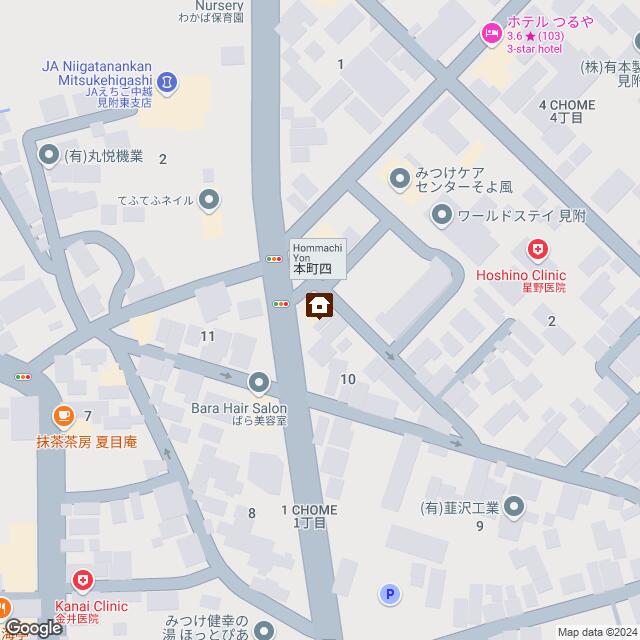Tap the parking P marker
640x640 pixels.
pos(389,595)
